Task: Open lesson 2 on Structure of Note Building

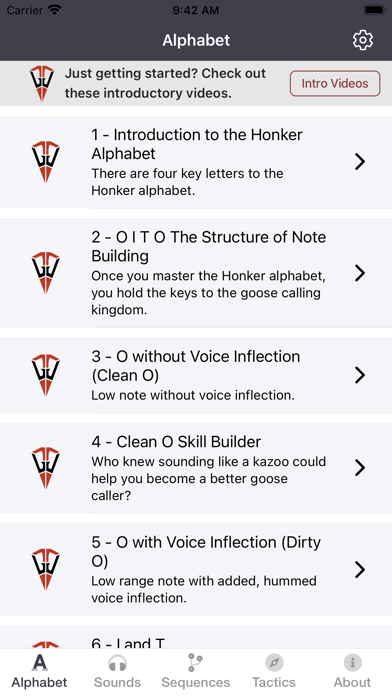Action: tap(196, 273)
